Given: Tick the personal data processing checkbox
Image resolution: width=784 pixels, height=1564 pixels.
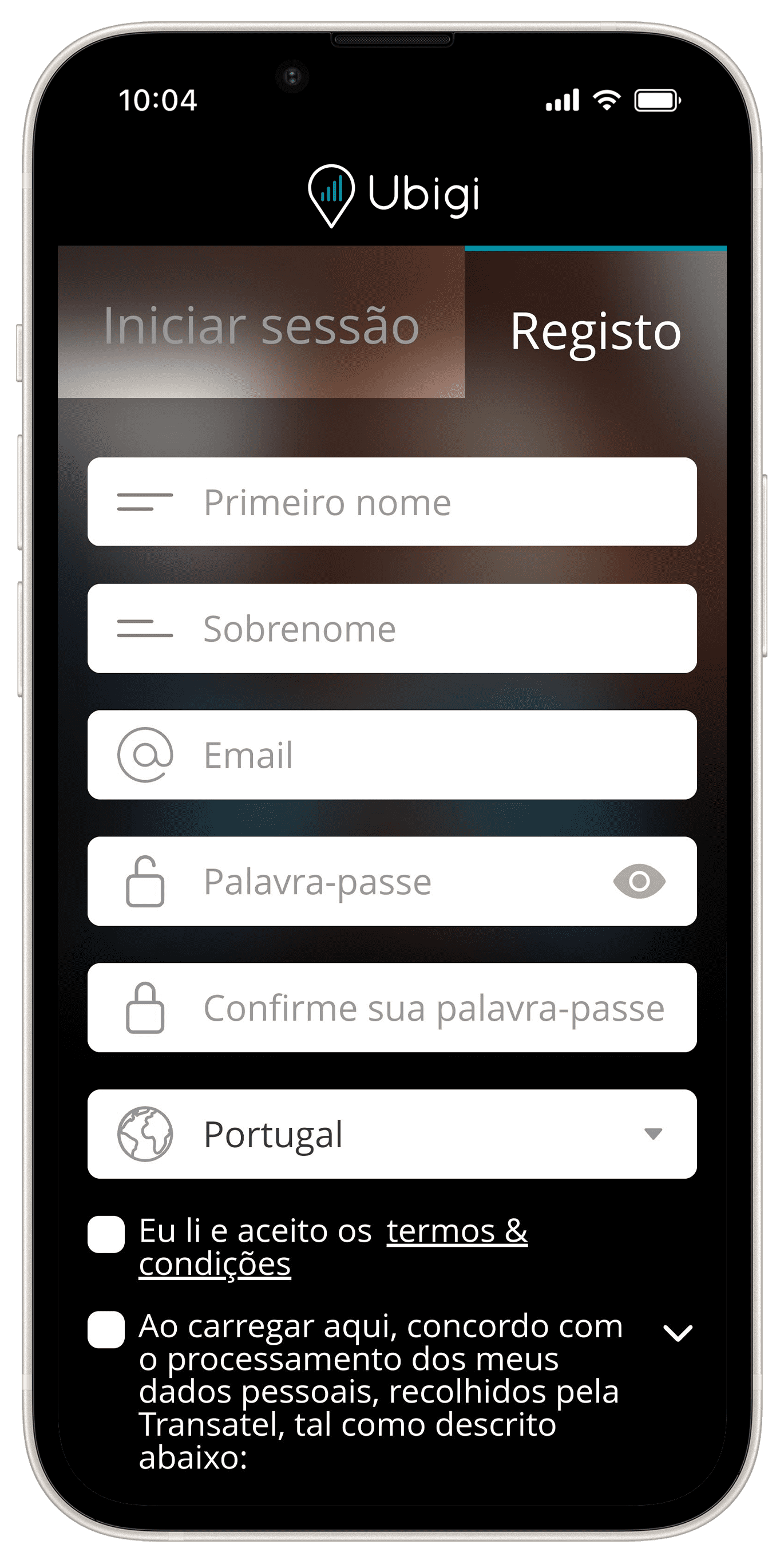Looking at the screenshot, I should [106, 1330].
